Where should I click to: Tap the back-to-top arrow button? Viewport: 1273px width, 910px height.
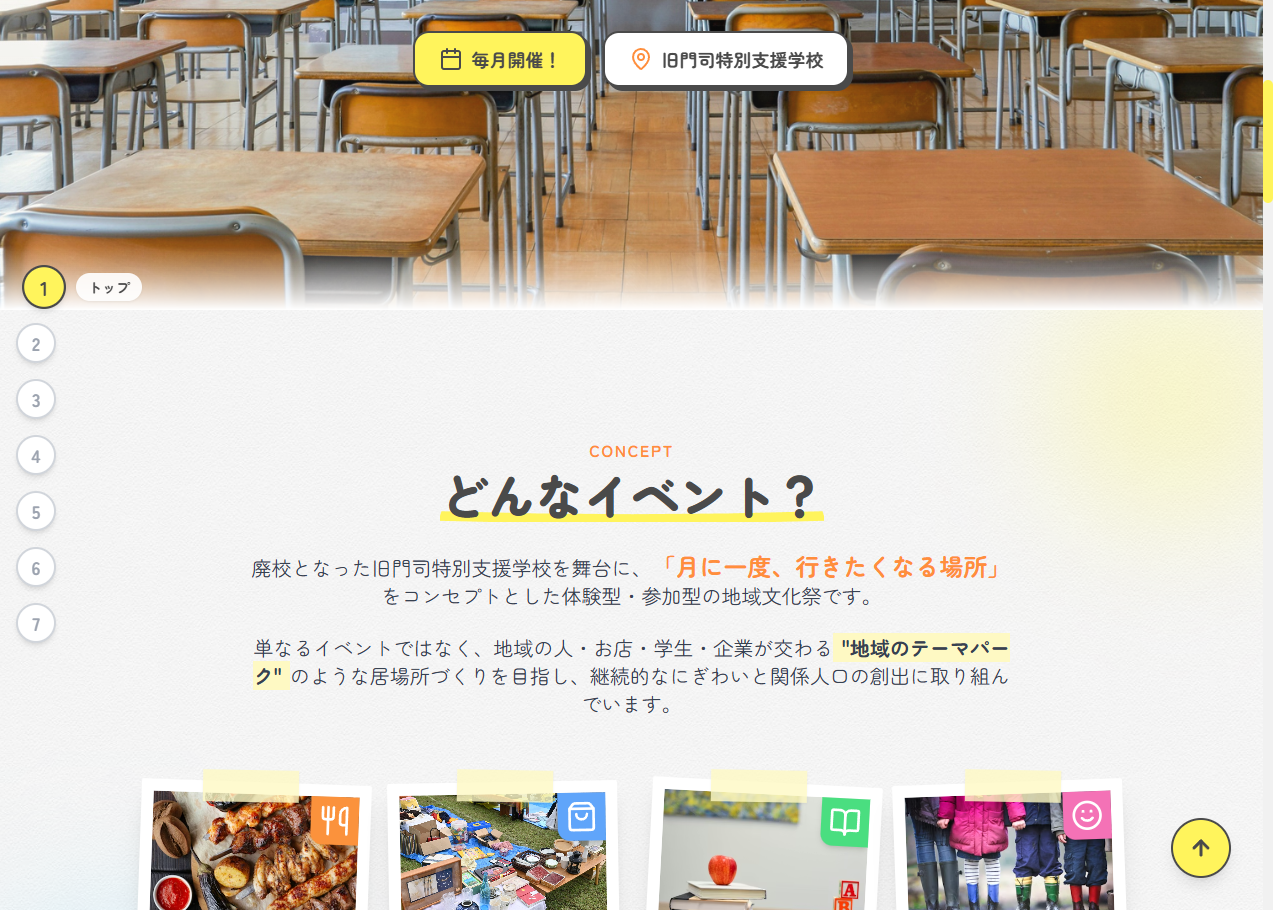coord(1200,848)
